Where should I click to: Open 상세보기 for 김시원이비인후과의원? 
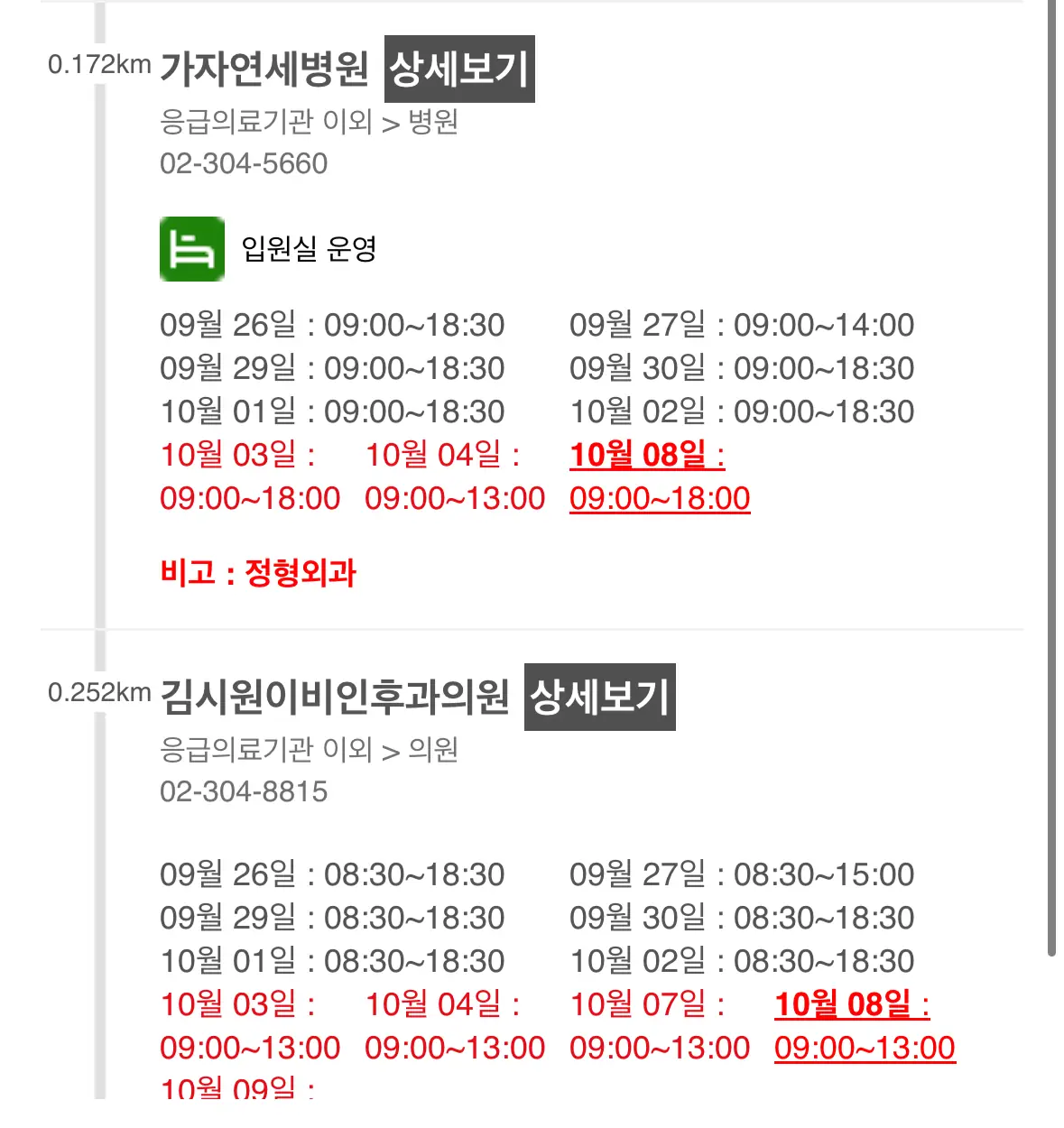(599, 697)
